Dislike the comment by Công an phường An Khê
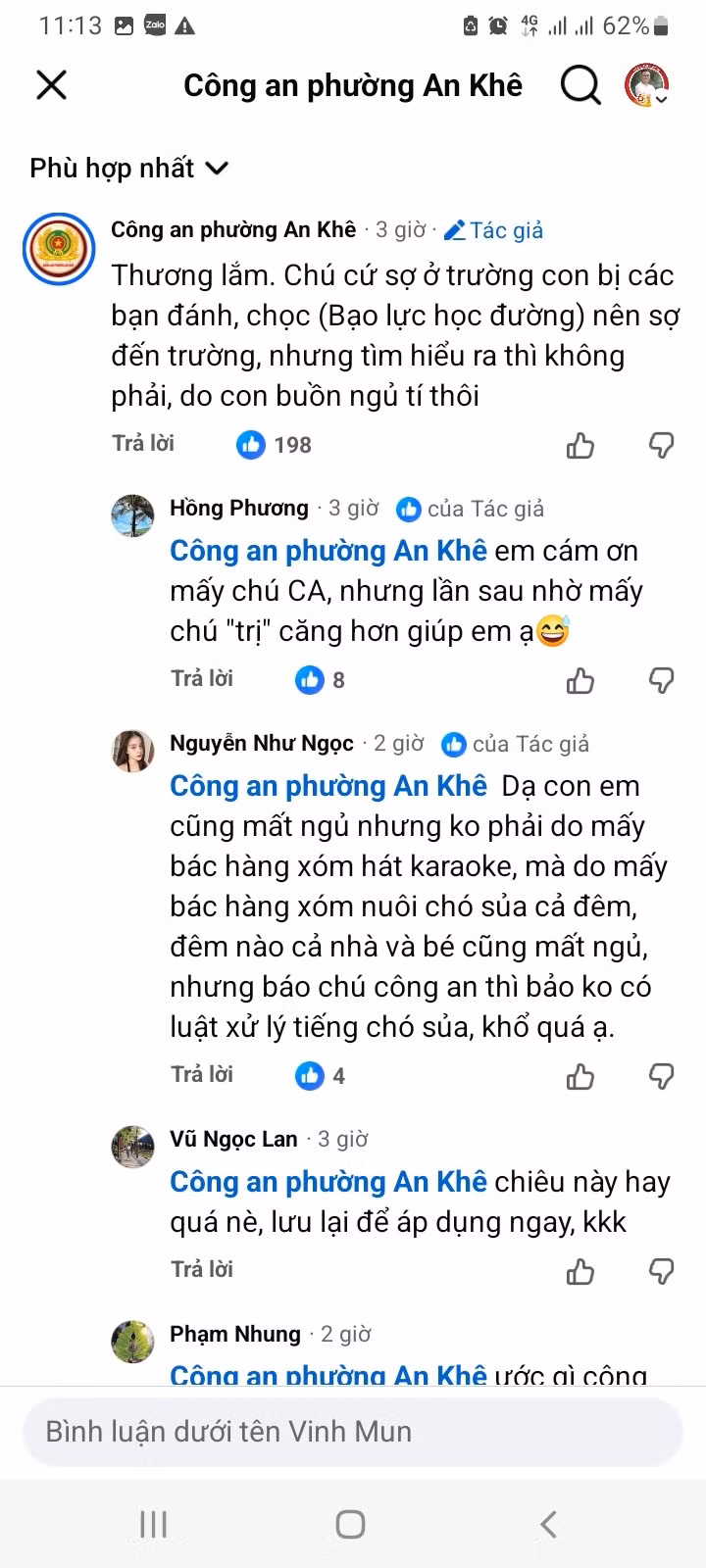 662,446
